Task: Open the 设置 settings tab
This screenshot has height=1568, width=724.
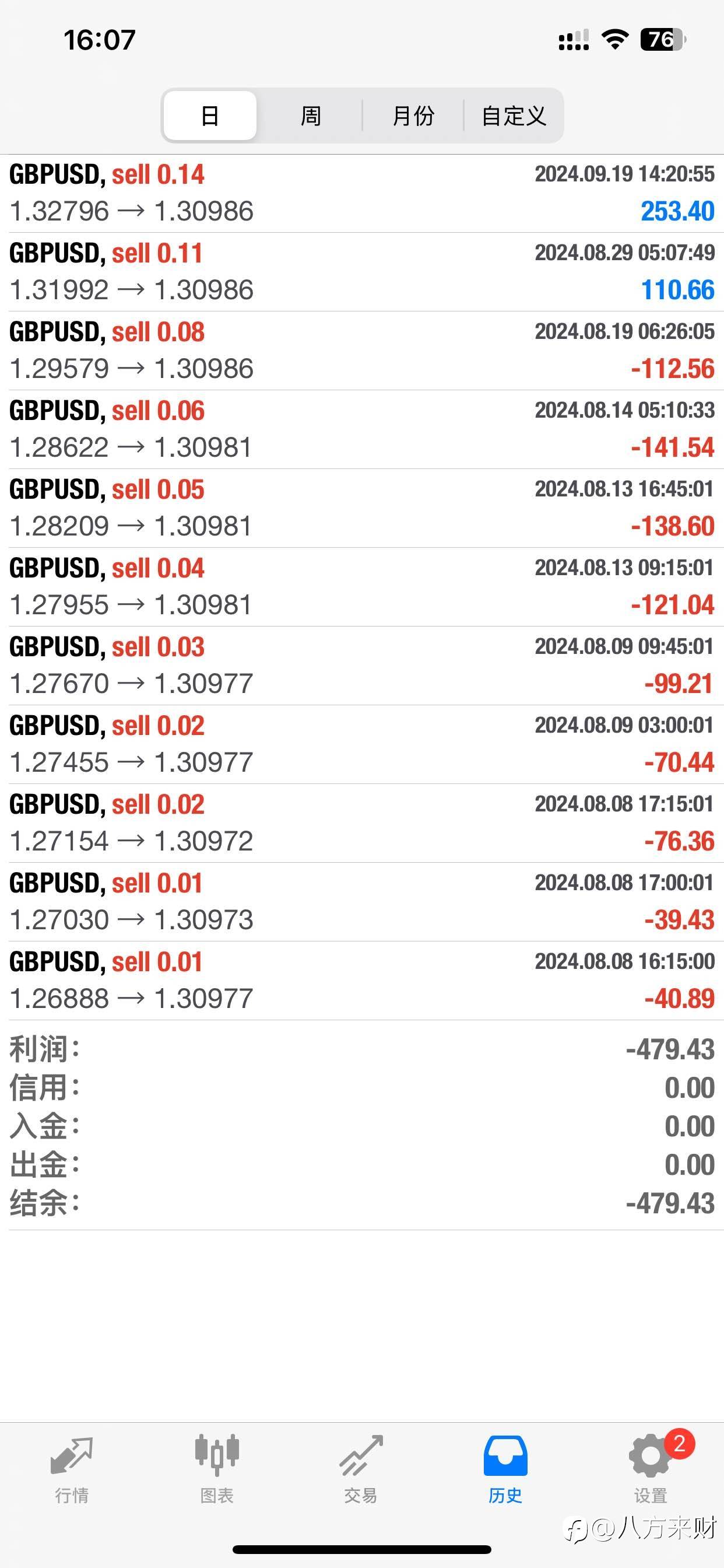Action: (651, 1469)
